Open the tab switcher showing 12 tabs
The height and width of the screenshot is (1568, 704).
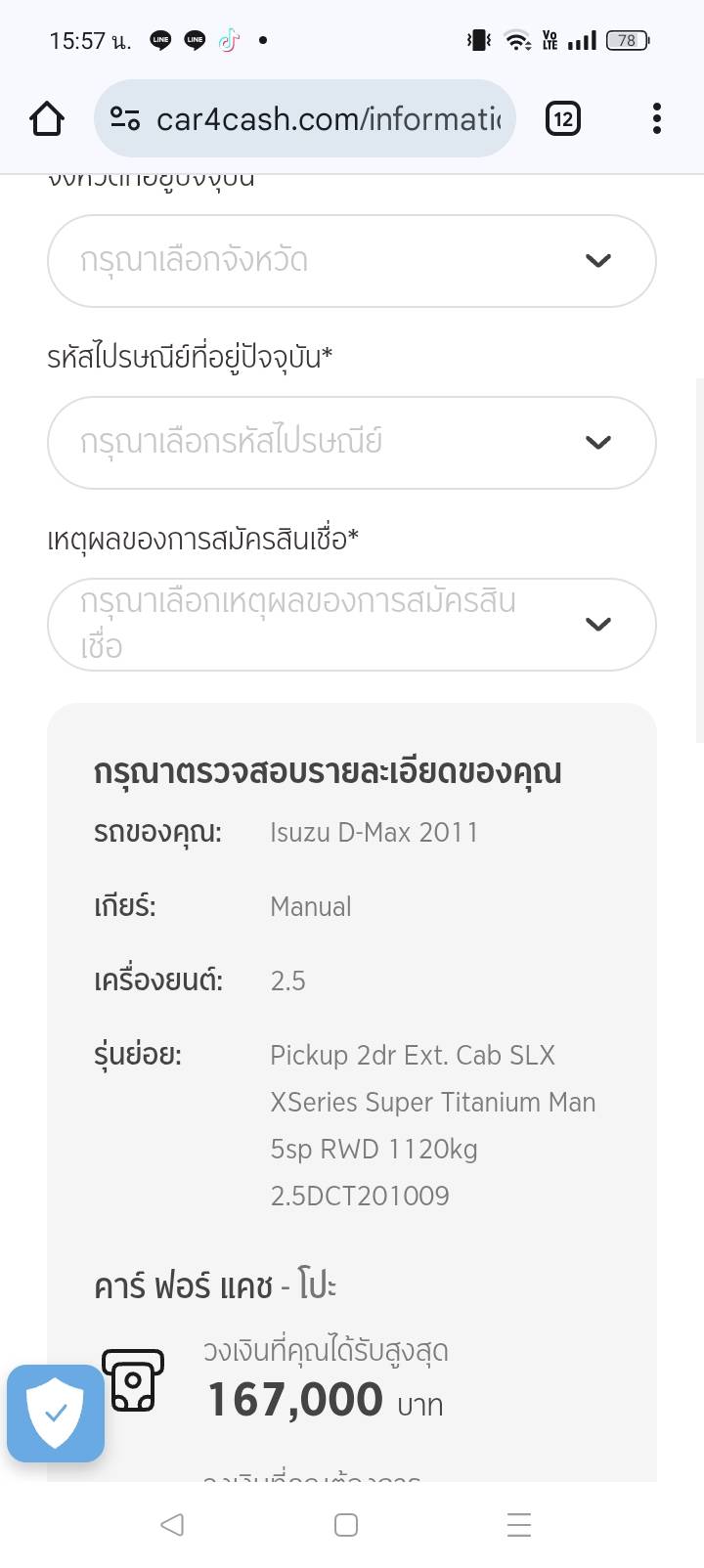[562, 119]
